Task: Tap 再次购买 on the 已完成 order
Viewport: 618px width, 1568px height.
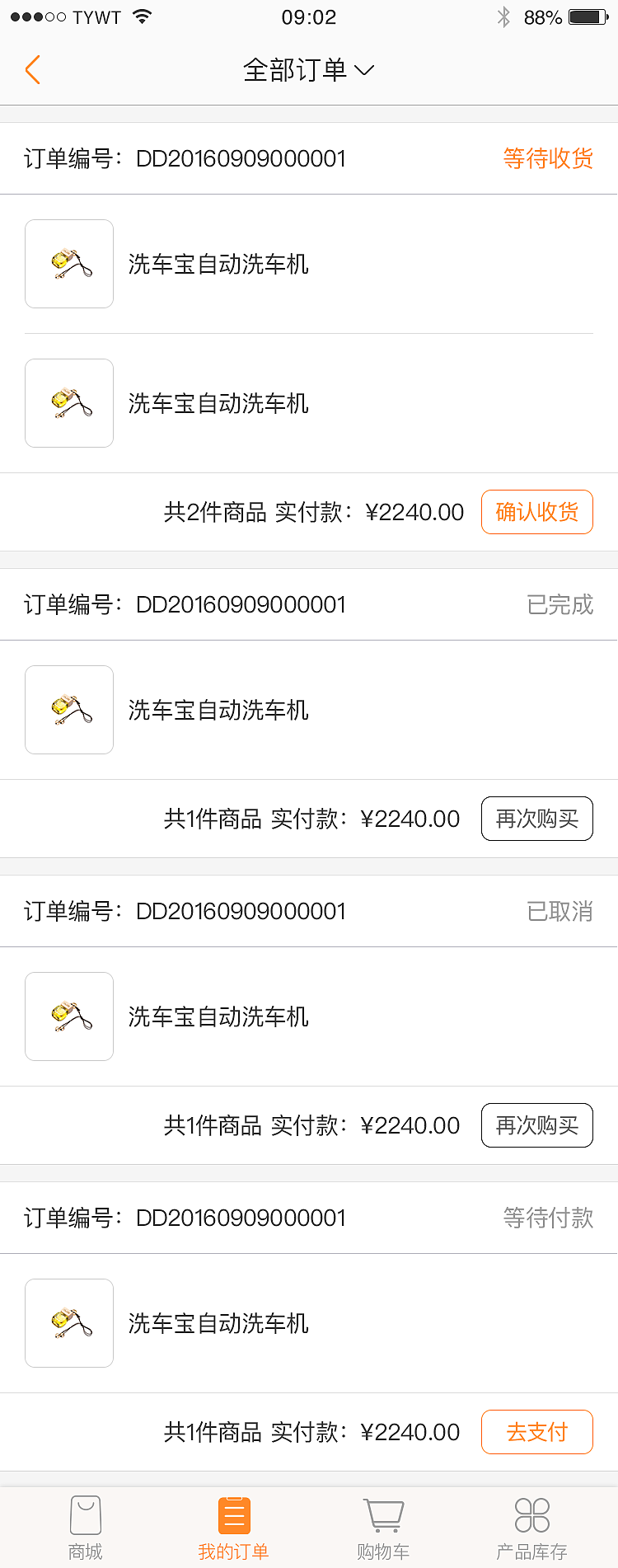Action: pos(536,819)
